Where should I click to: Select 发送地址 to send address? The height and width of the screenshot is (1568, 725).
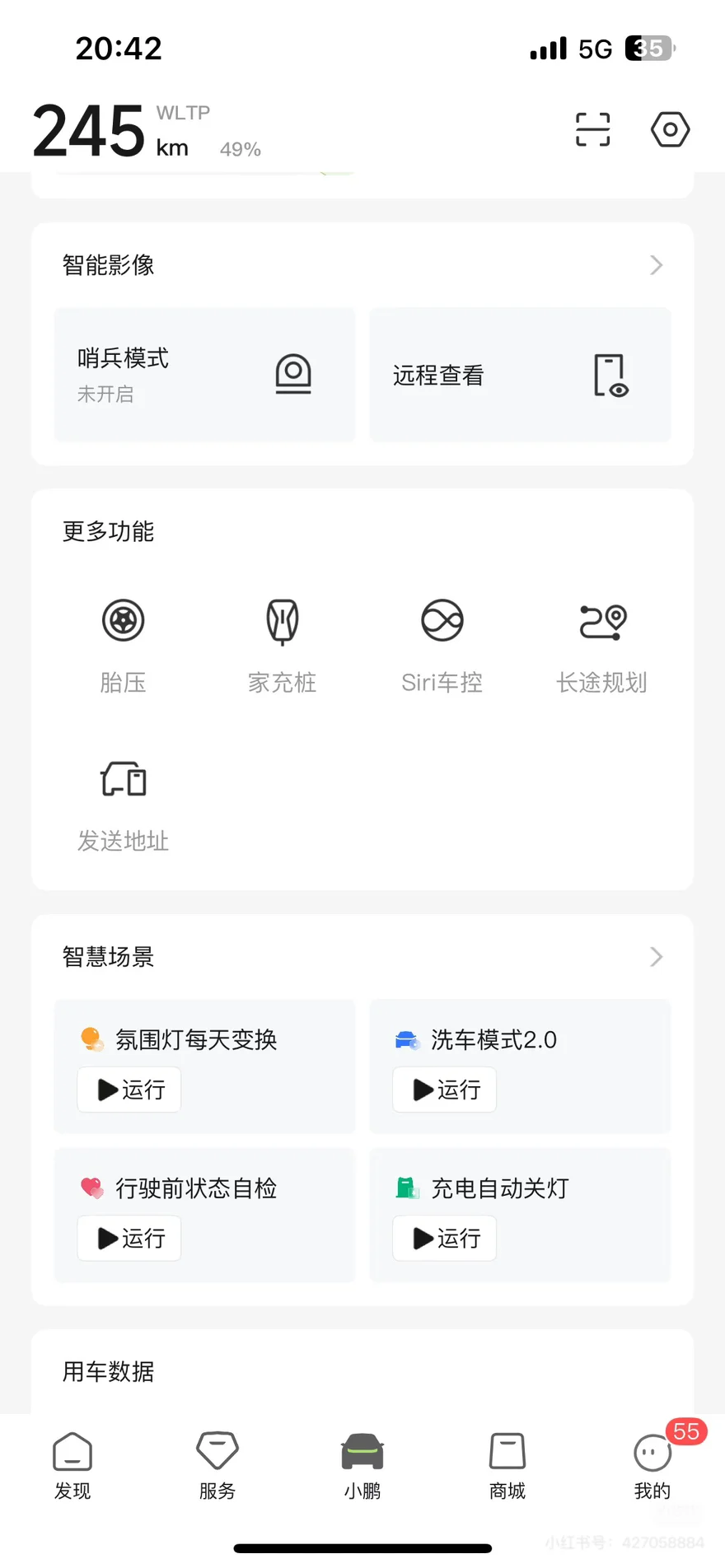123,805
